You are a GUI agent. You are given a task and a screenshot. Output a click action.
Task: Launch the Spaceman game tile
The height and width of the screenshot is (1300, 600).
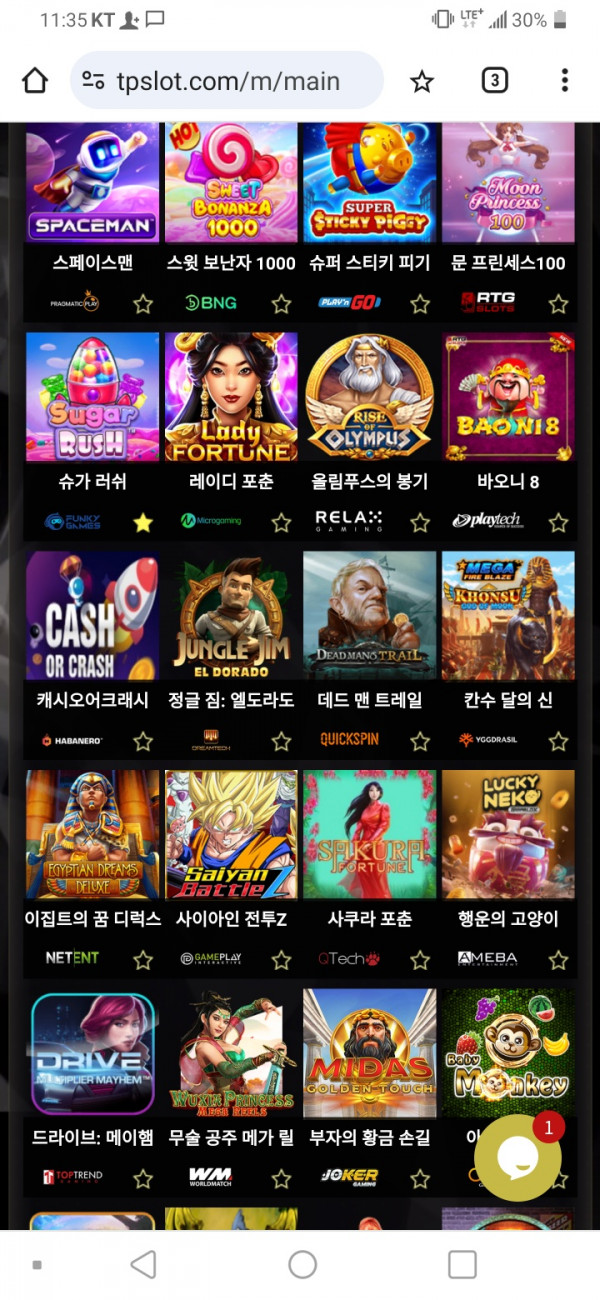pyautogui.click(x=92, y=181)
